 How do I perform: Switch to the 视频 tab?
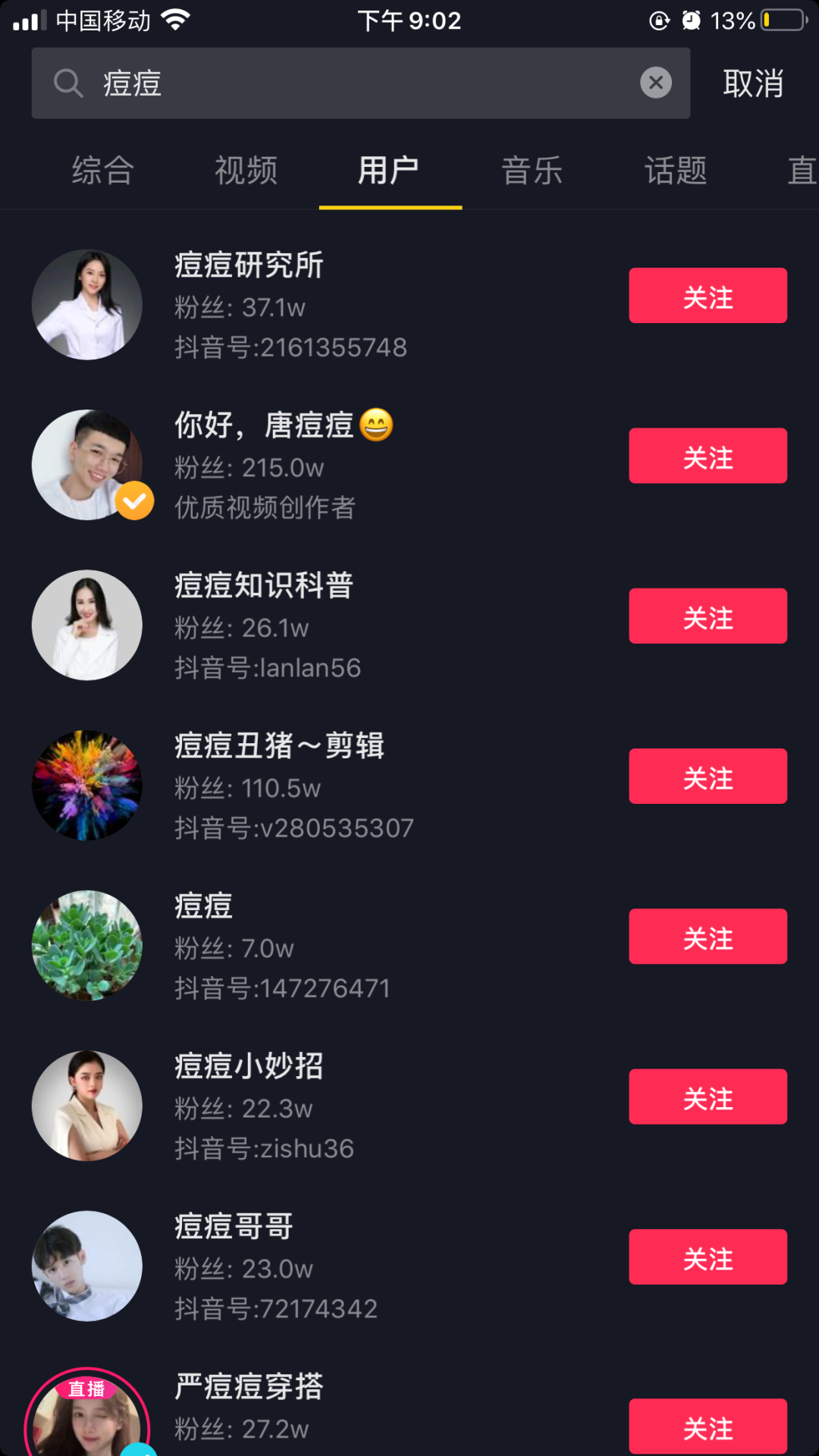click(246, 171)
